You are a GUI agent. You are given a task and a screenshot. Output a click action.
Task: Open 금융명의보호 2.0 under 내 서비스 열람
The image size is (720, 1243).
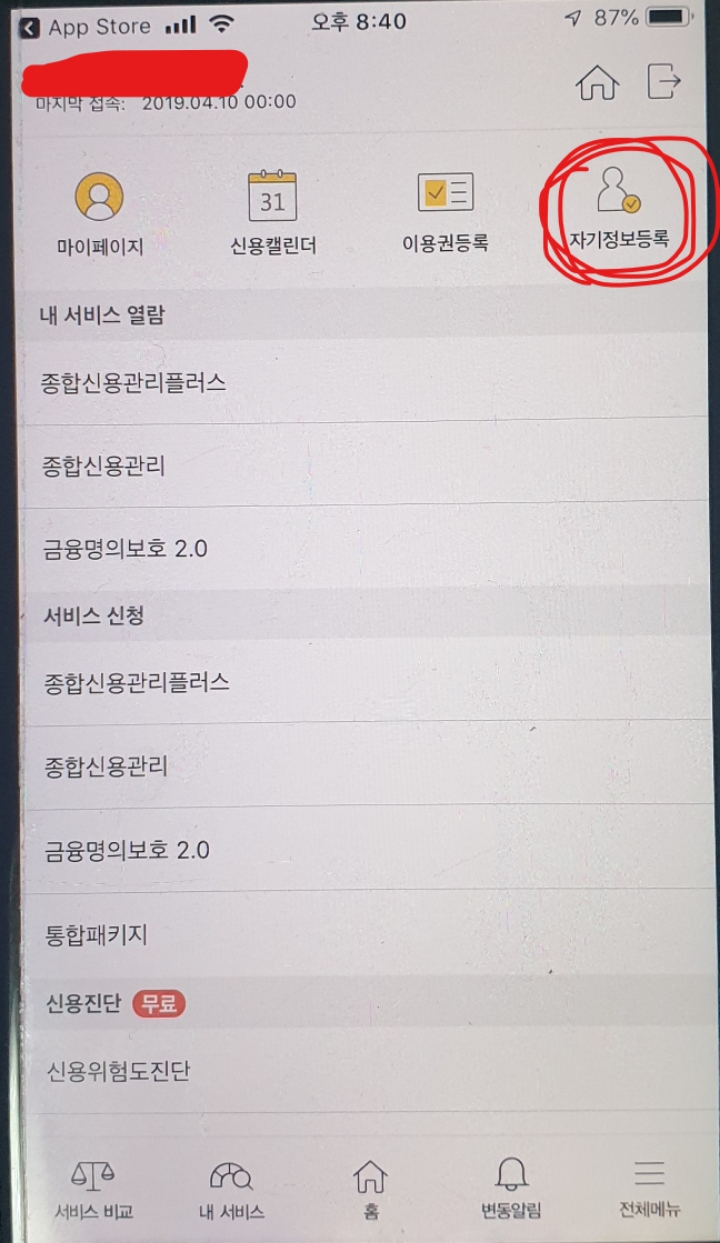coord(360,547)
